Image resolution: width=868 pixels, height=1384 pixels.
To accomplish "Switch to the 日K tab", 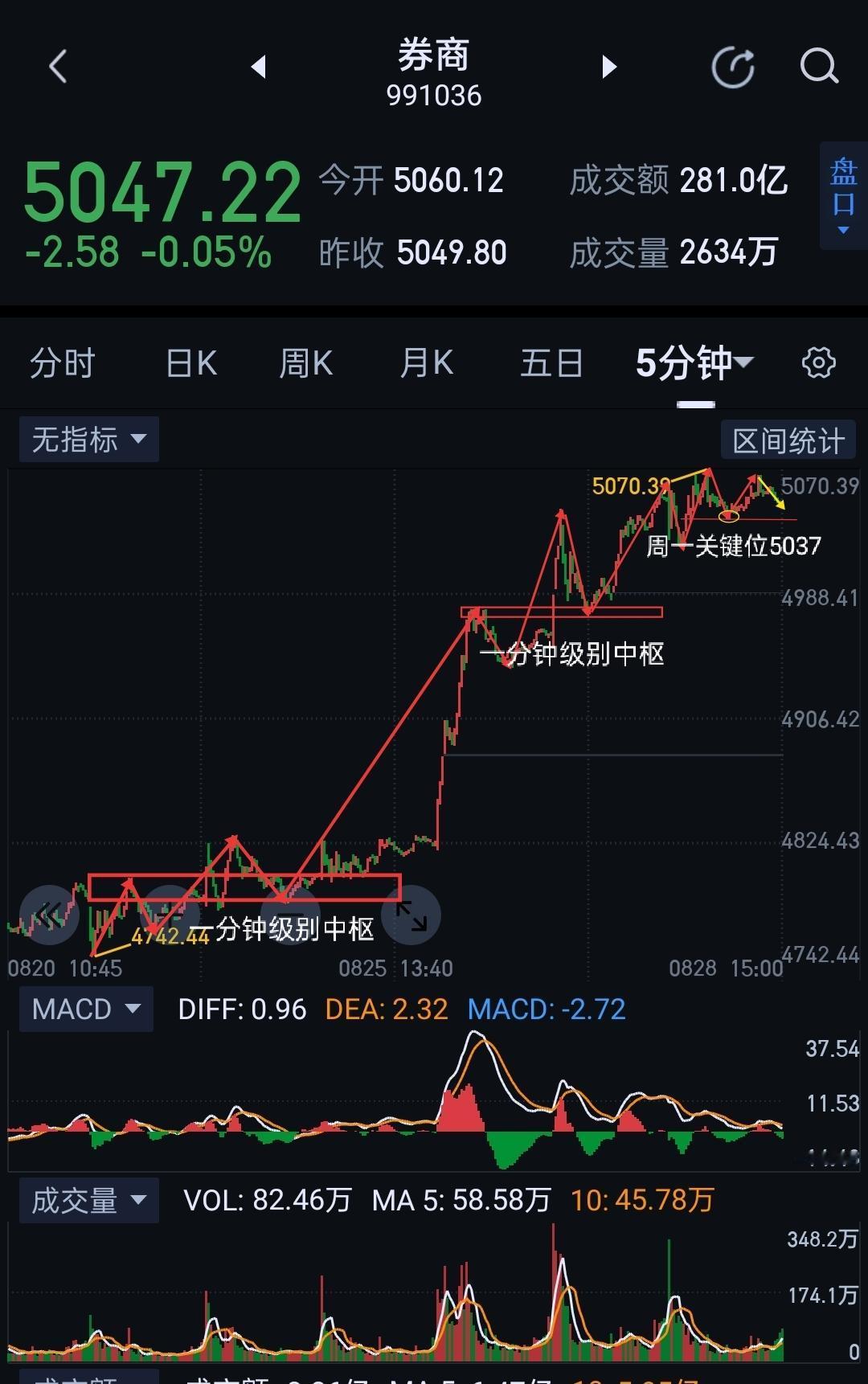I will [190, 363].
